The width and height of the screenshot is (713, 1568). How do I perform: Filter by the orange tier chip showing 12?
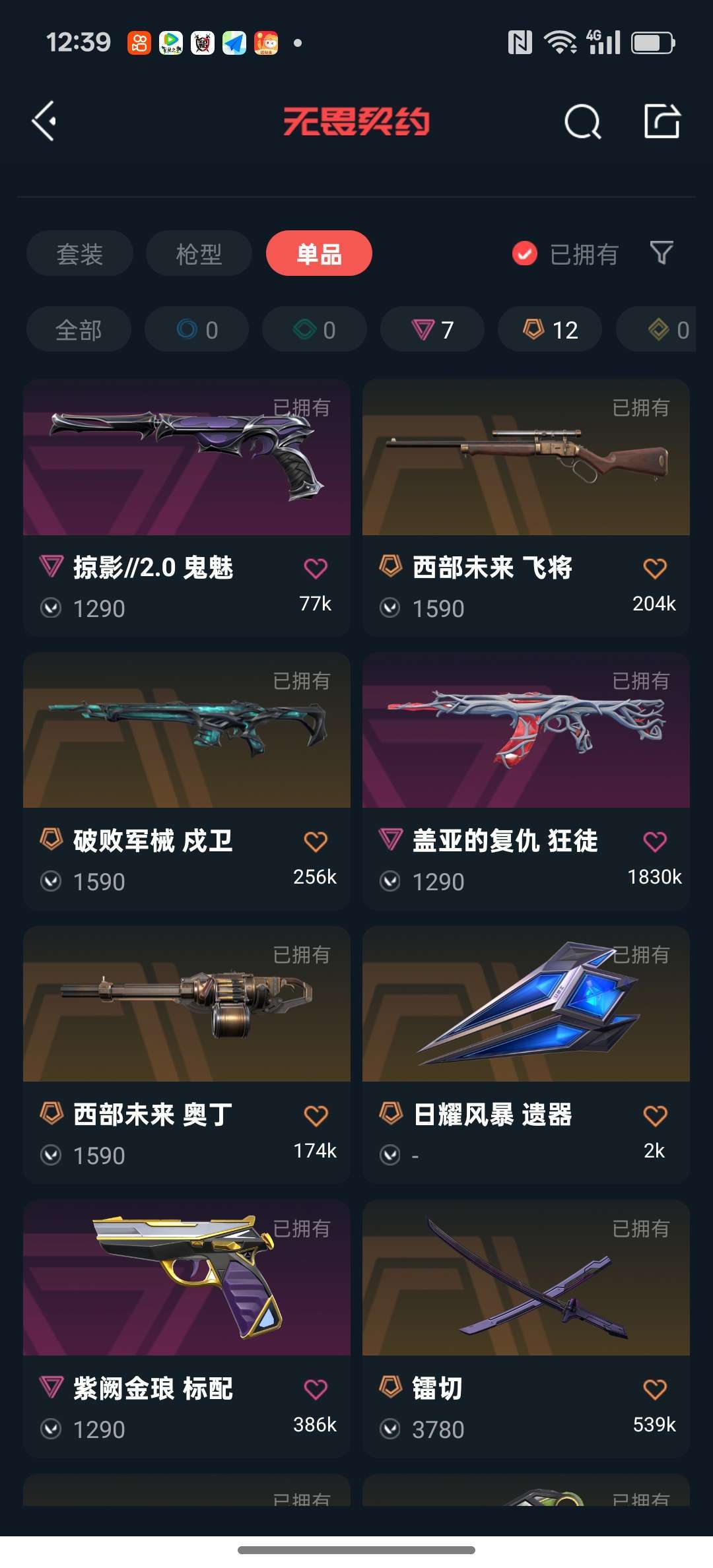[x=550, y=329]
